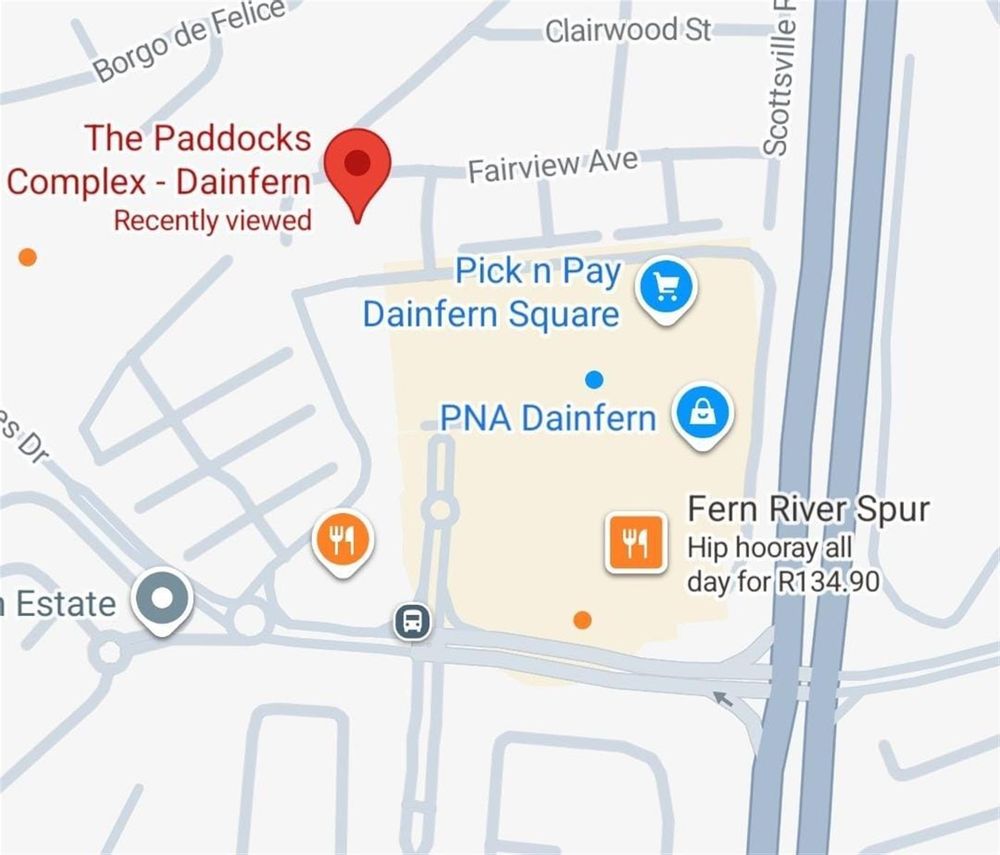
Task: Open Fern River Spur restaurant marker
Action: pyautogui.click(x=636, y=543)
